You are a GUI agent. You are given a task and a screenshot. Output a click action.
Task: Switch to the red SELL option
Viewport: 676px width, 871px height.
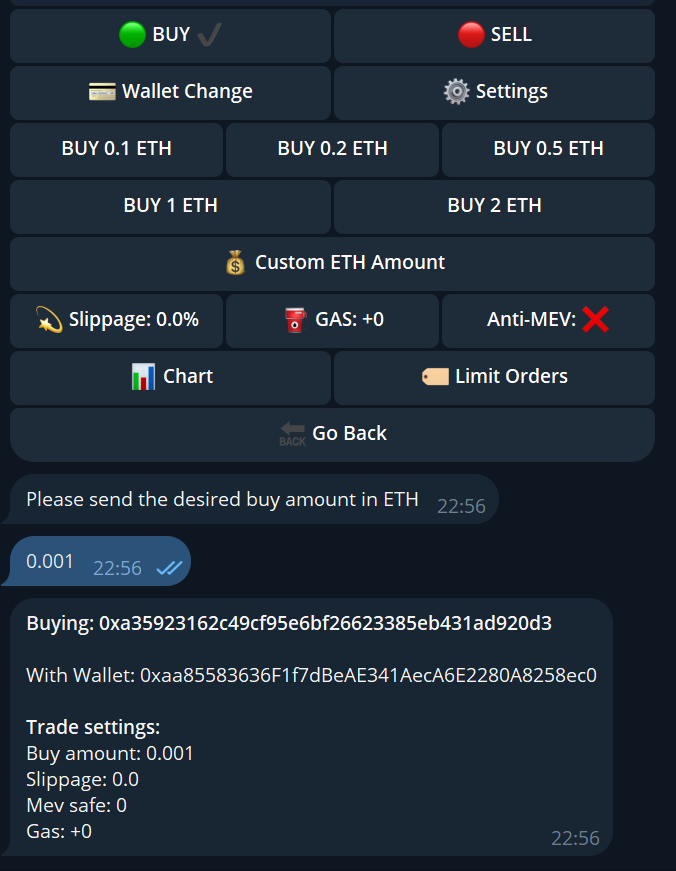point(494,35)
